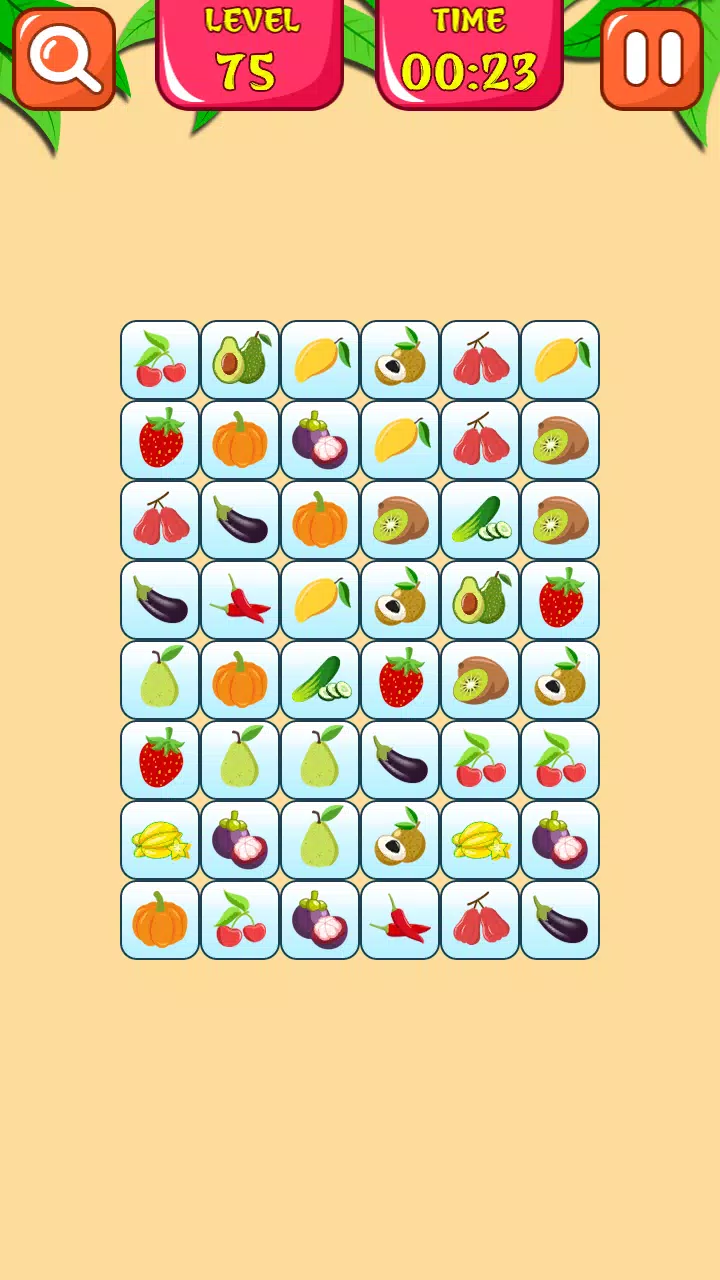Tap the chili tile between mangosteen and rose apple
This screenshot has width=720, height=1280.
(400, 920)
